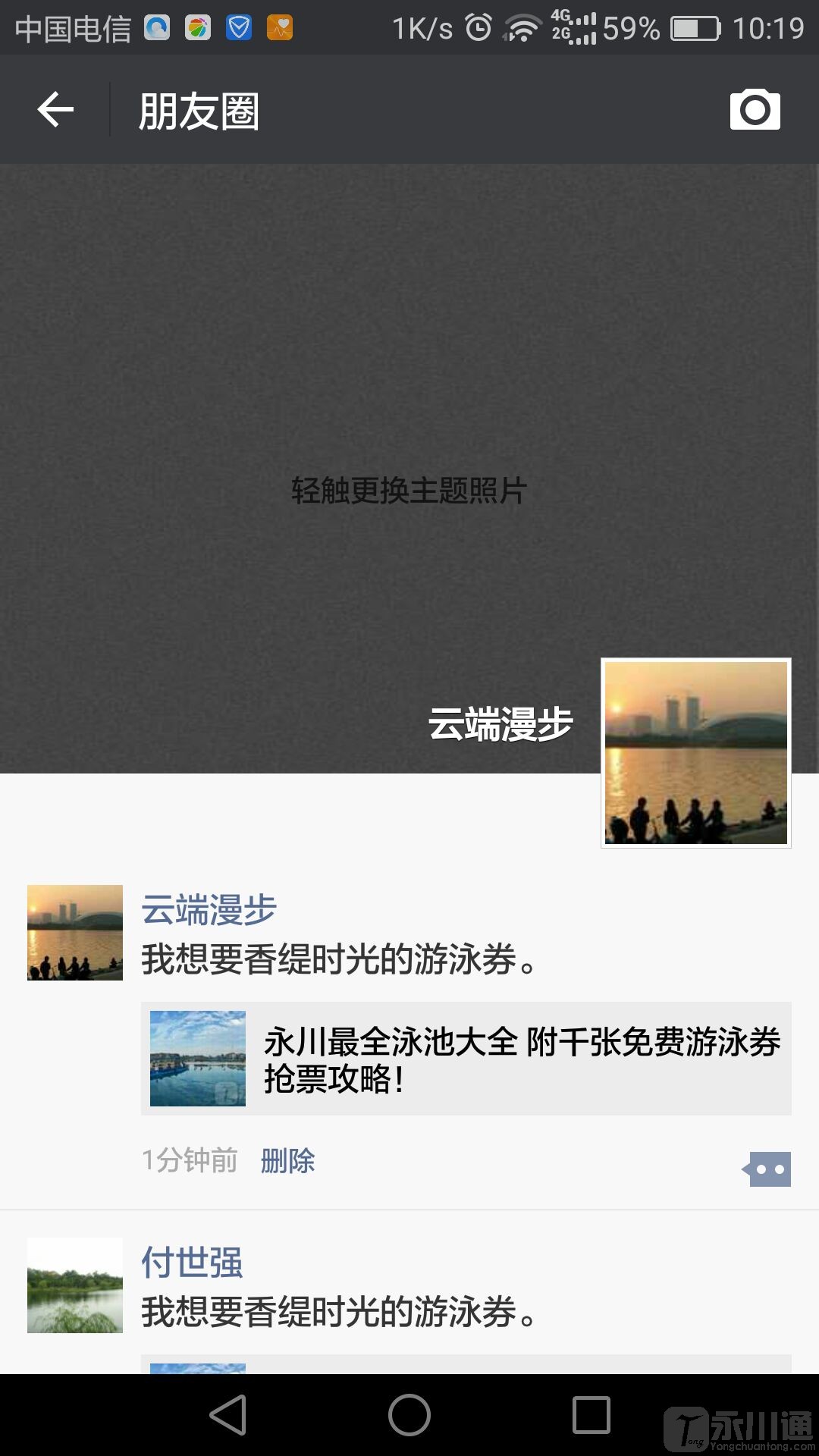Open like/comment menu on 云端漫步's post

coord(767,1169)
